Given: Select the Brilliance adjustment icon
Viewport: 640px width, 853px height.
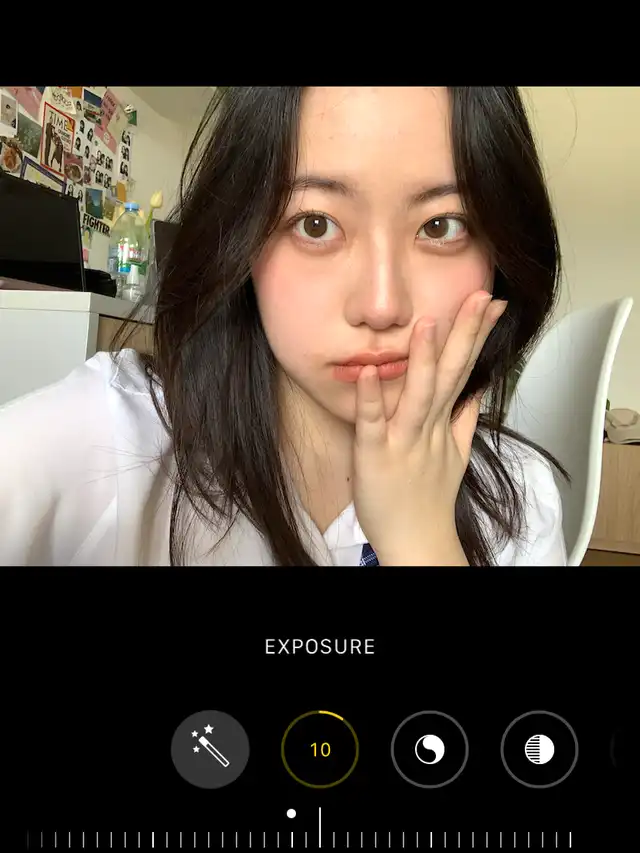Looking at the screenshot, I should click(x=430, y=749).
